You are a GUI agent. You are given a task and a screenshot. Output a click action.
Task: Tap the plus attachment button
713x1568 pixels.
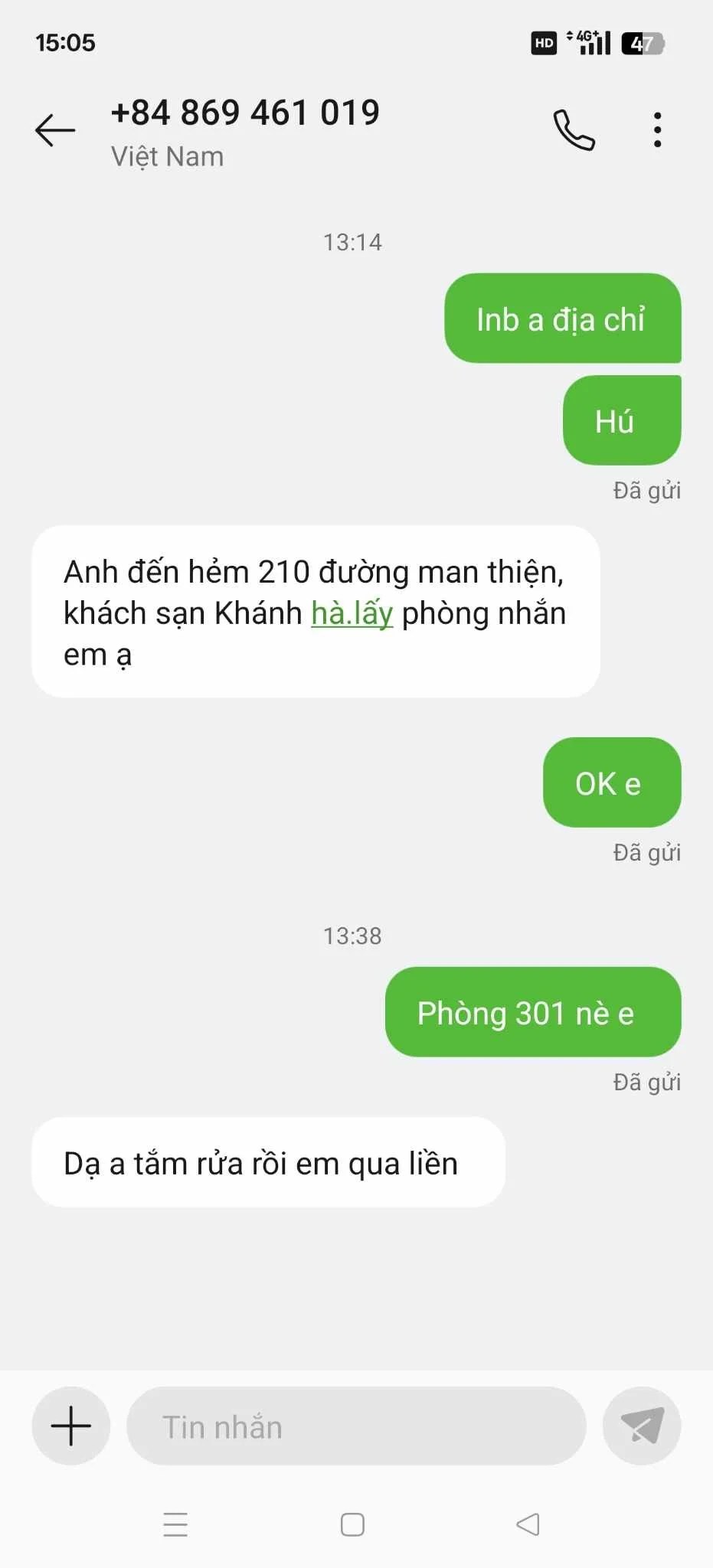pos(71,1426)
